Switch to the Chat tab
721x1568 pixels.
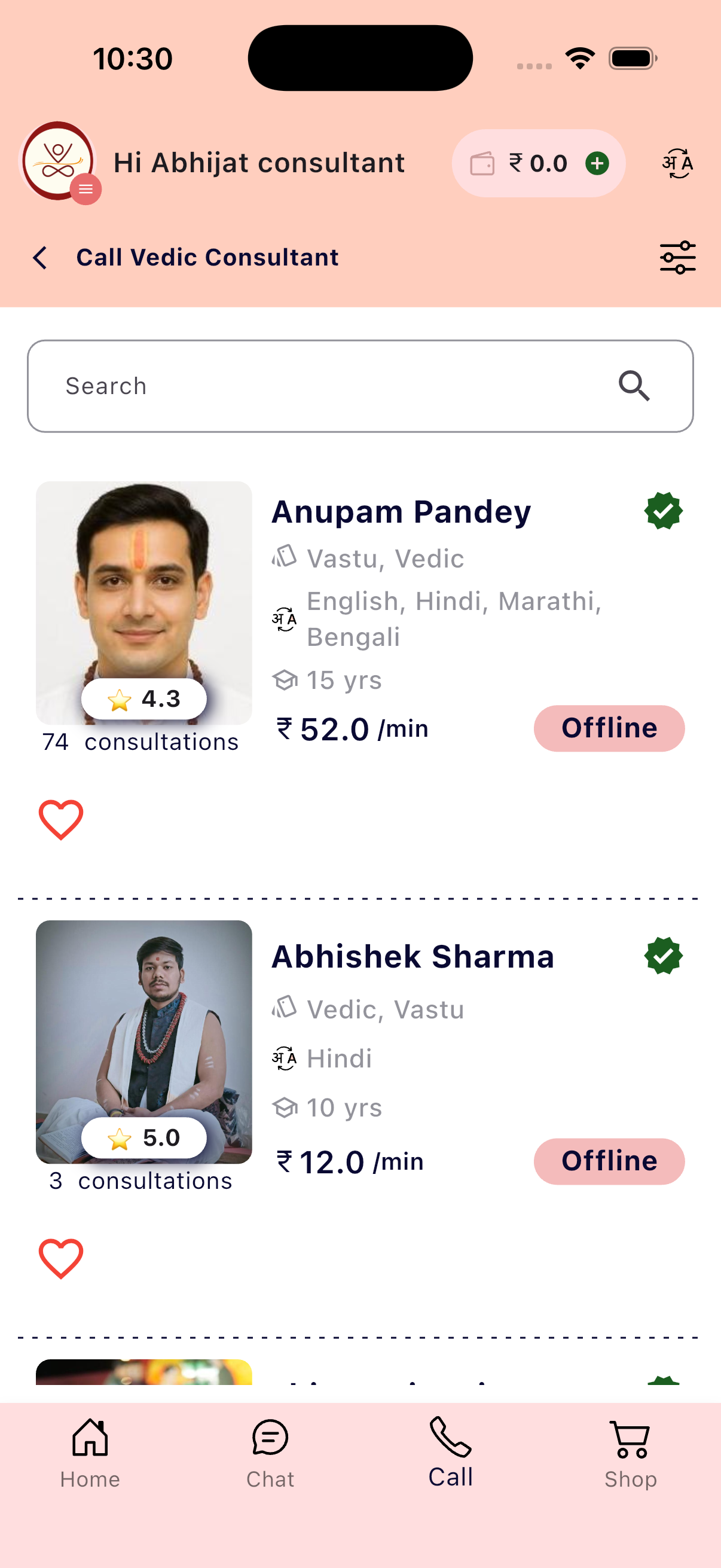point(270,1454)
